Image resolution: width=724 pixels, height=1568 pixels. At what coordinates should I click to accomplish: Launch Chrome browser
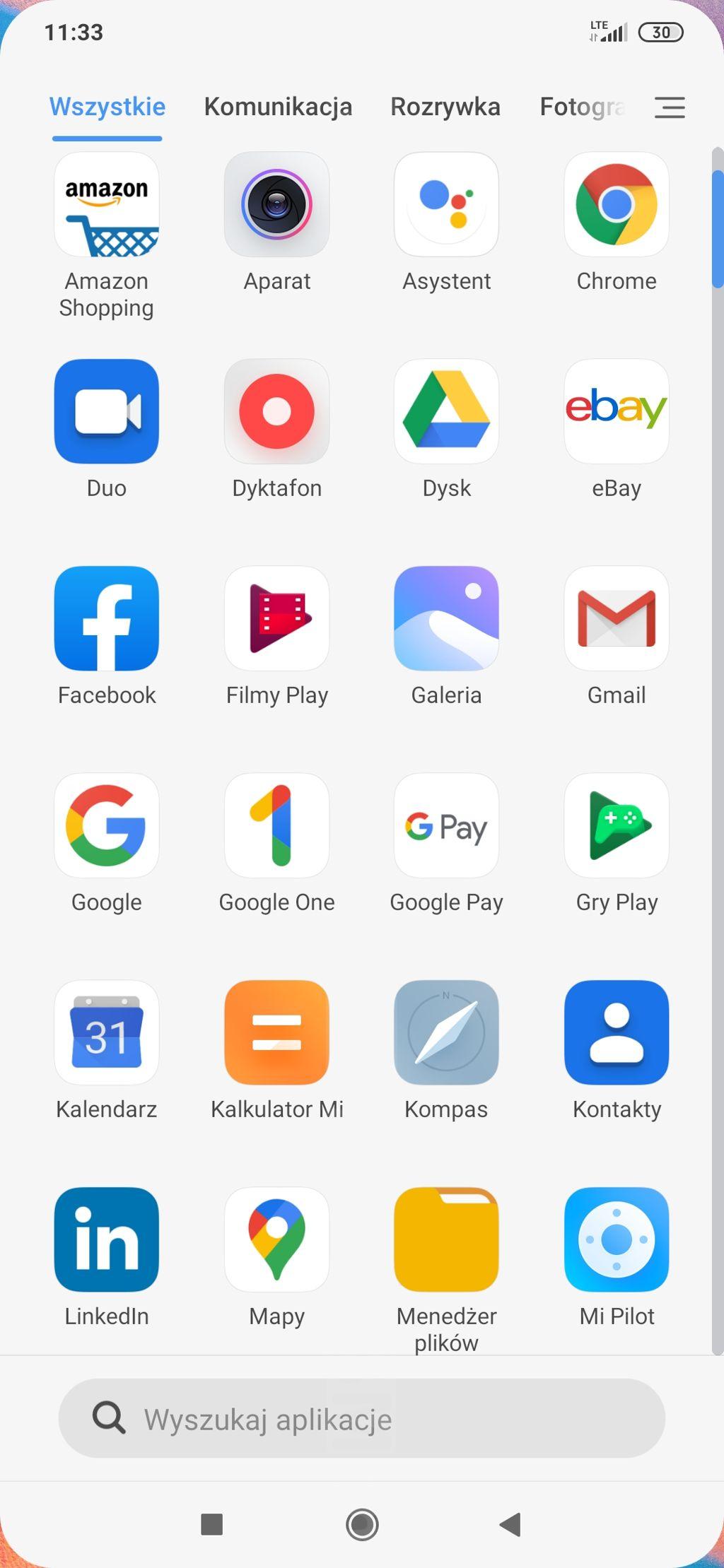(616, 205)
